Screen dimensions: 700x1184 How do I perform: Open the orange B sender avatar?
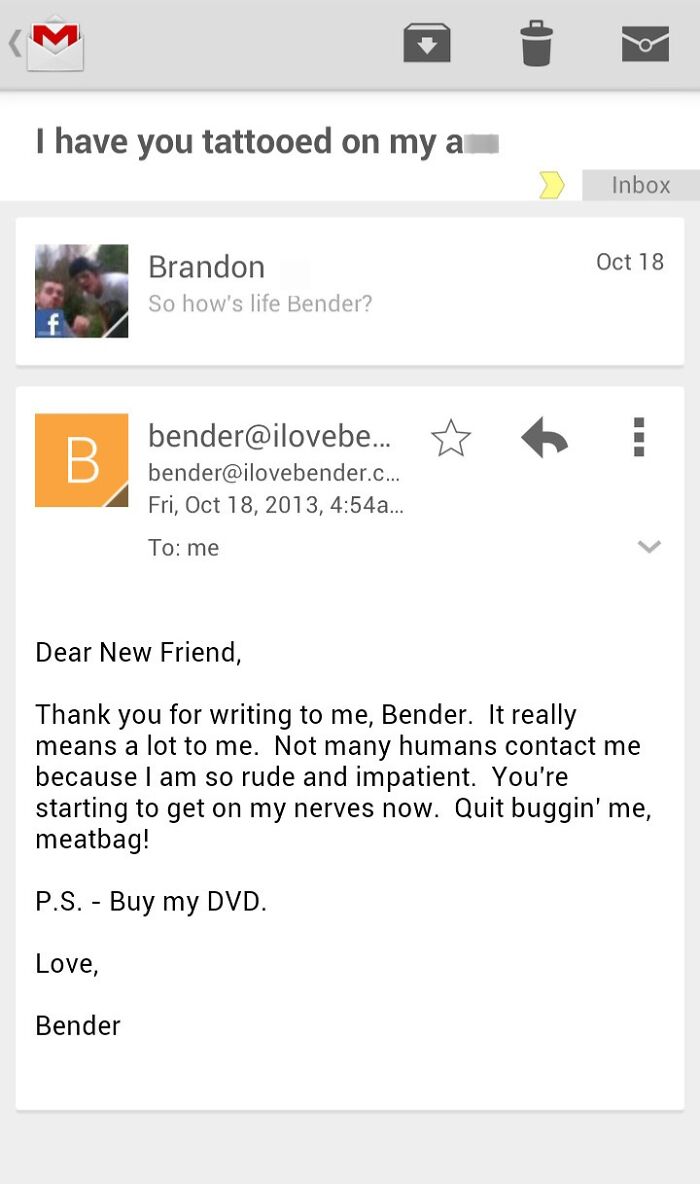tap(81, 460)
